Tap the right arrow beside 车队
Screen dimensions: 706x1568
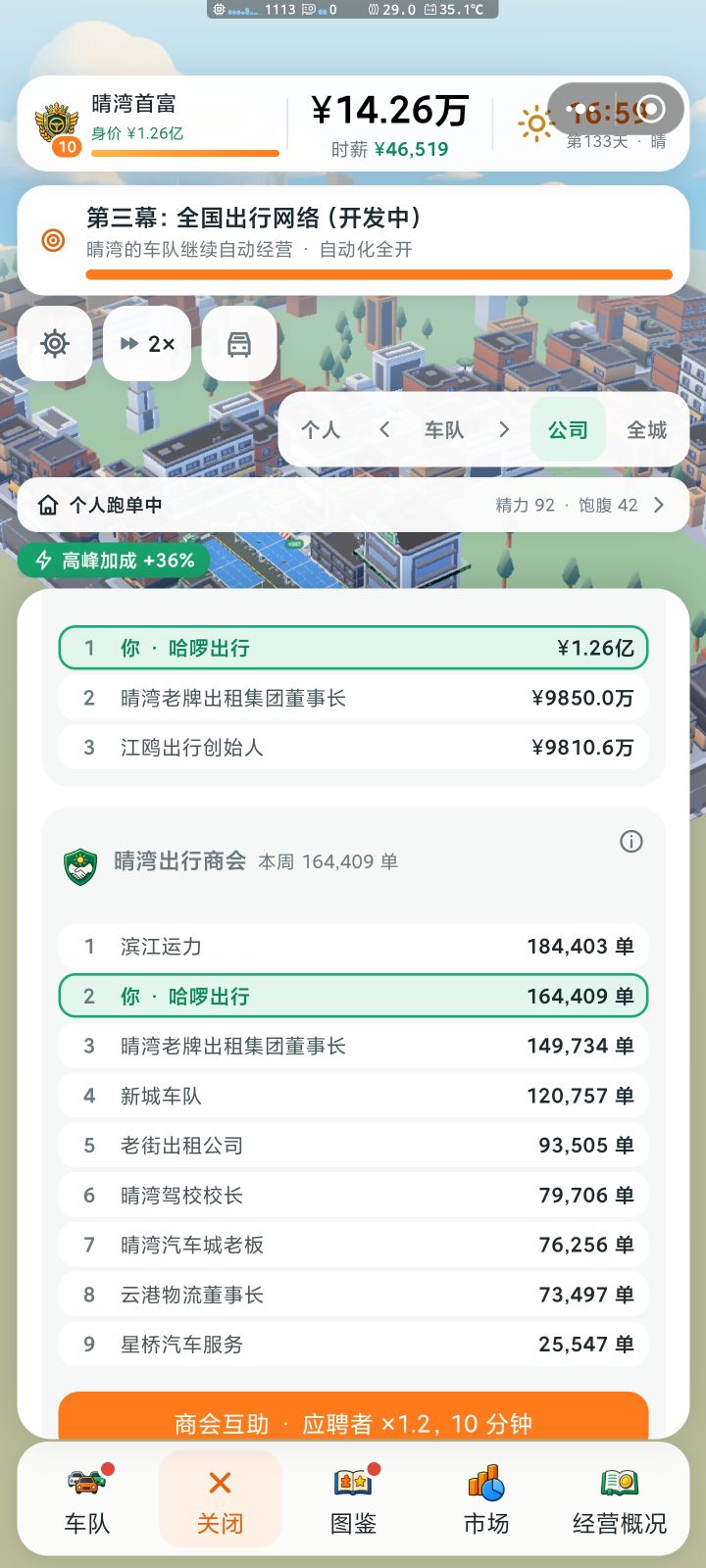point(504,429)
